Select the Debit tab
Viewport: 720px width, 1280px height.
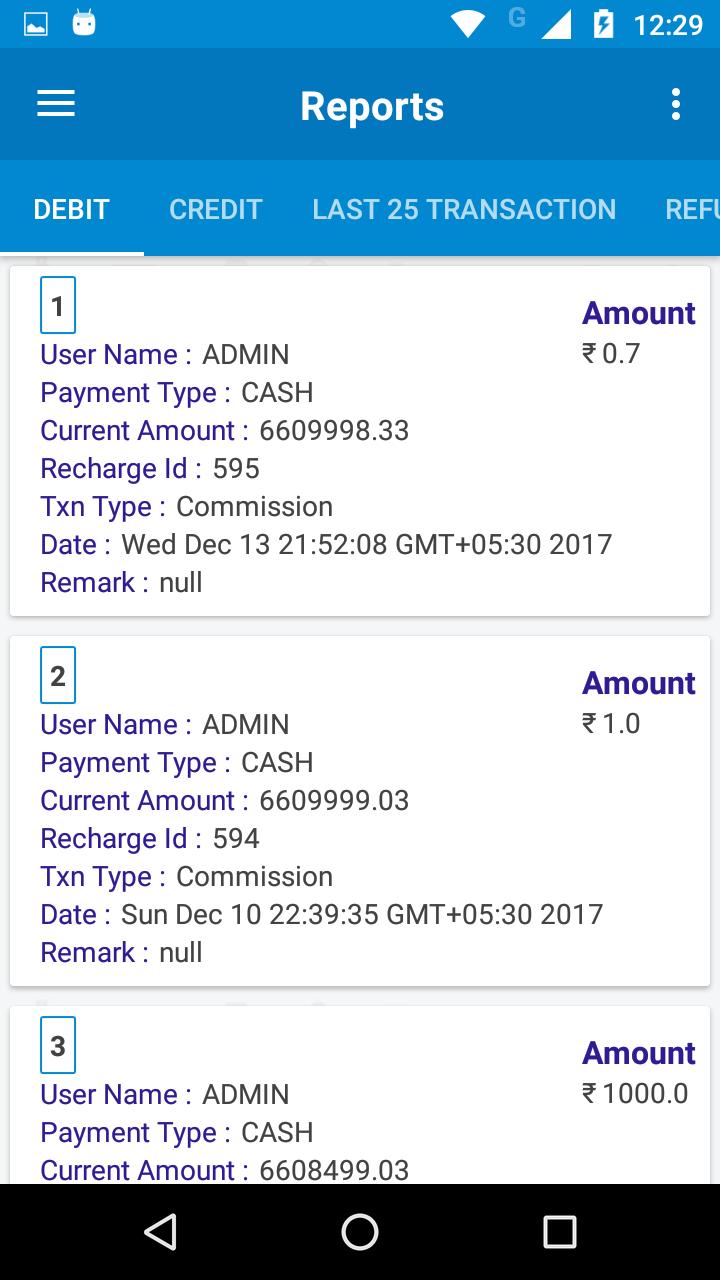click(x=72, y=209)
